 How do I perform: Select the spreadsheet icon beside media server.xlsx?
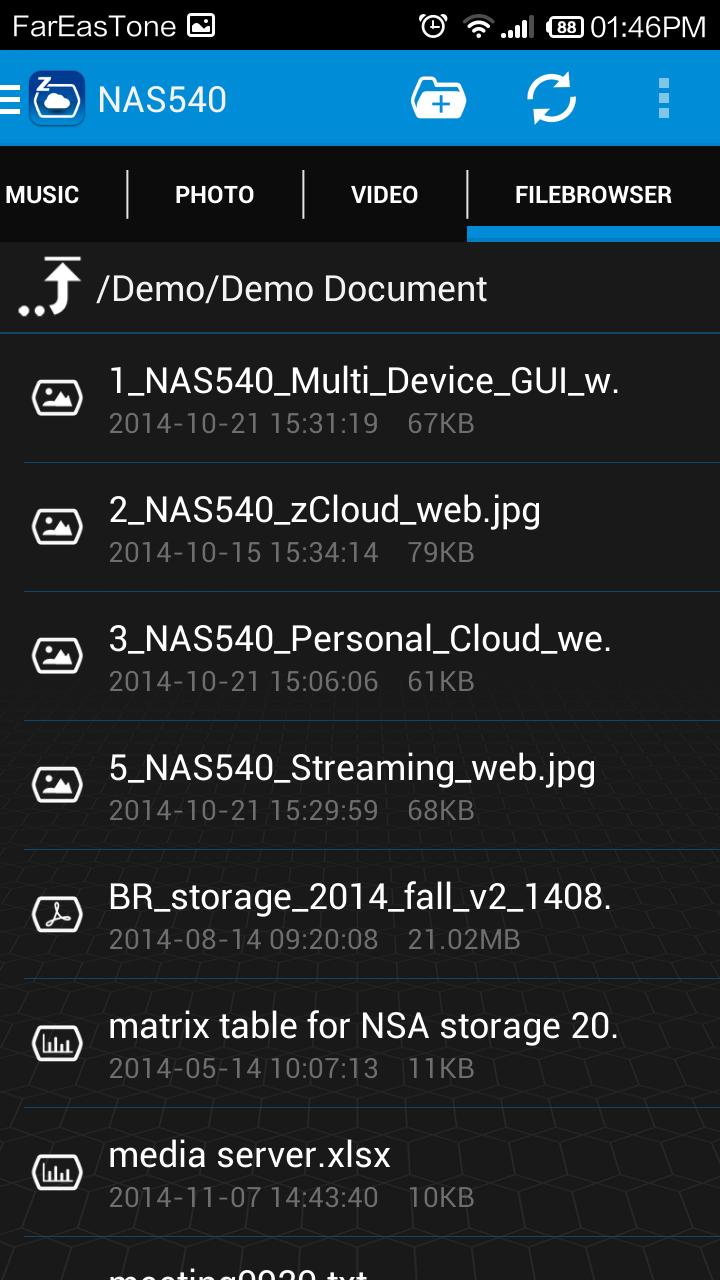tap(57, 1172)
